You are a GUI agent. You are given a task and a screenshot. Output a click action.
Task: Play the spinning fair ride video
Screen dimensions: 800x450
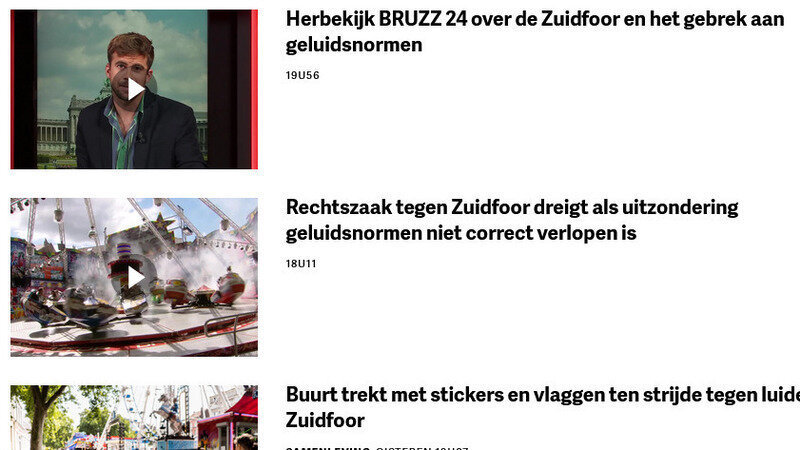135,277
